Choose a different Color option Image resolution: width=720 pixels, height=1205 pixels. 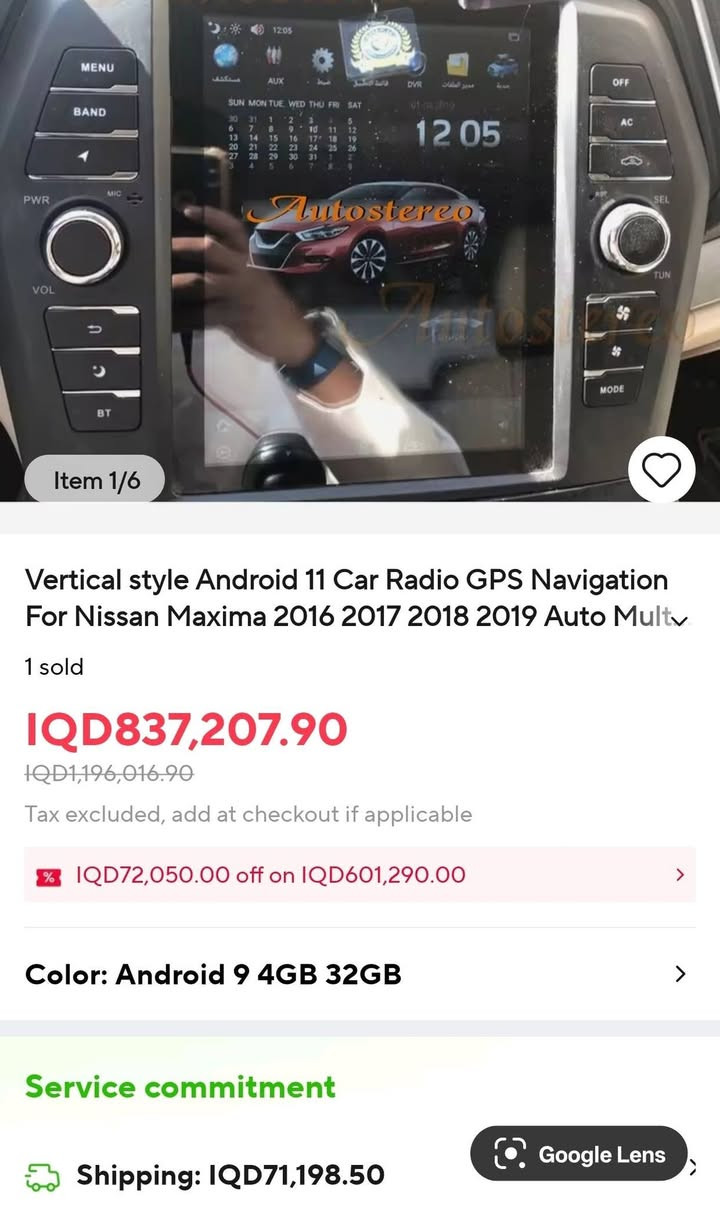pos(360,974)
